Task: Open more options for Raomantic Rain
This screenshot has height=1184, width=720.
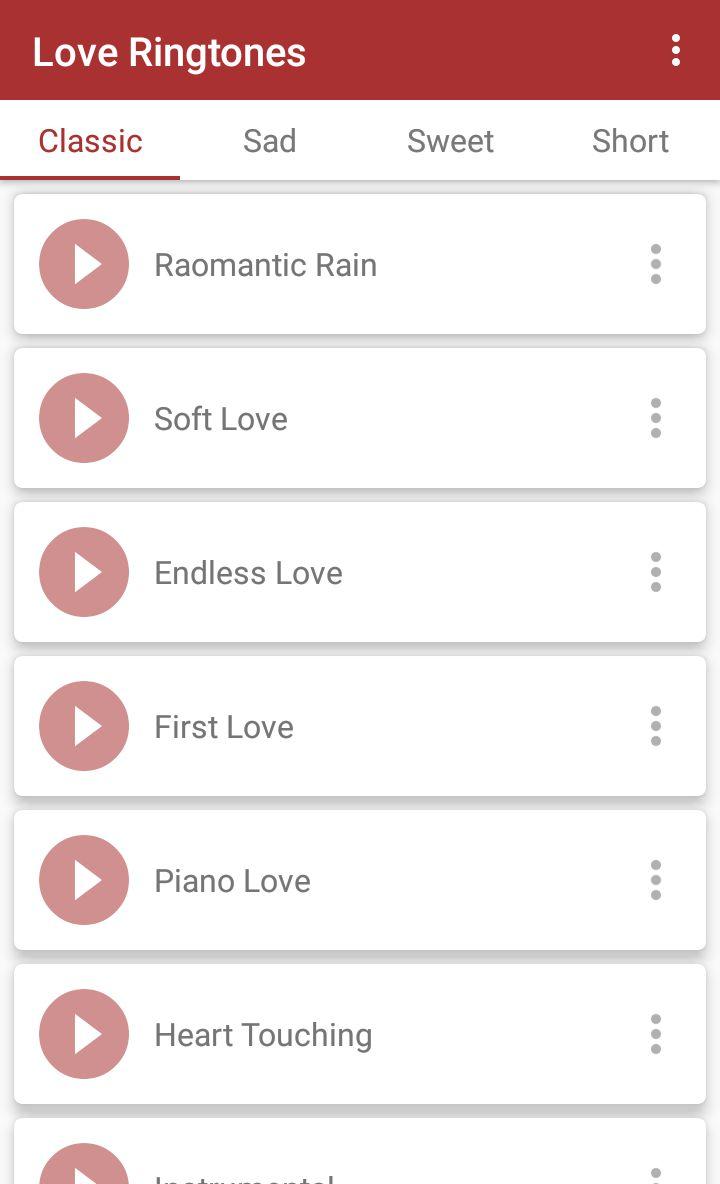Action: click(x=656, y=264)
